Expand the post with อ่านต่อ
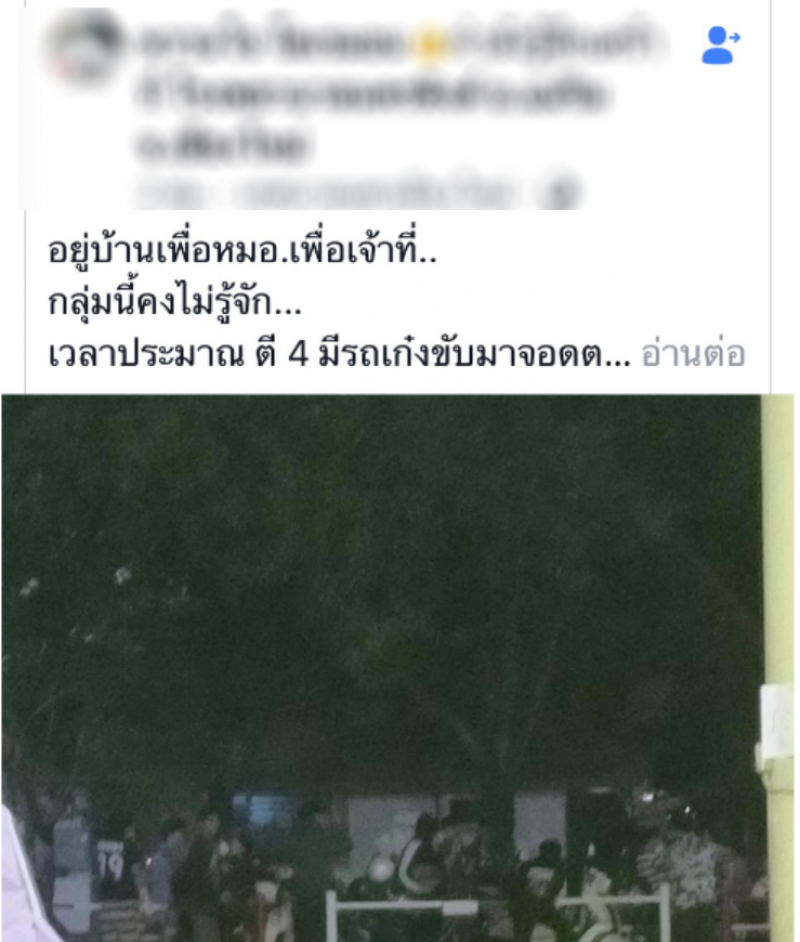This screenshot has height=942, width=800. pyautogui.click(x=692, y=355)
